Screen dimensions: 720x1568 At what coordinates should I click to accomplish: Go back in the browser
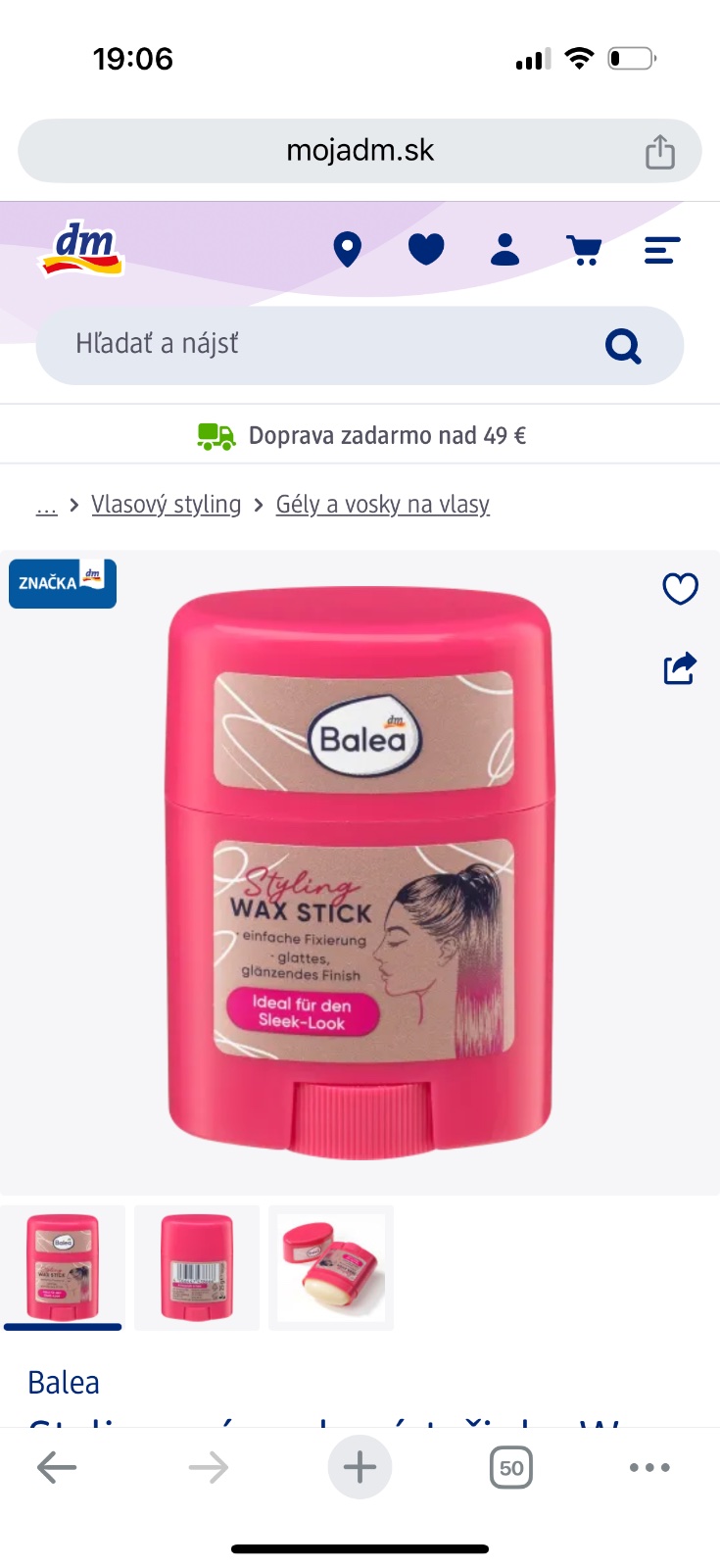click(57, 1467)
